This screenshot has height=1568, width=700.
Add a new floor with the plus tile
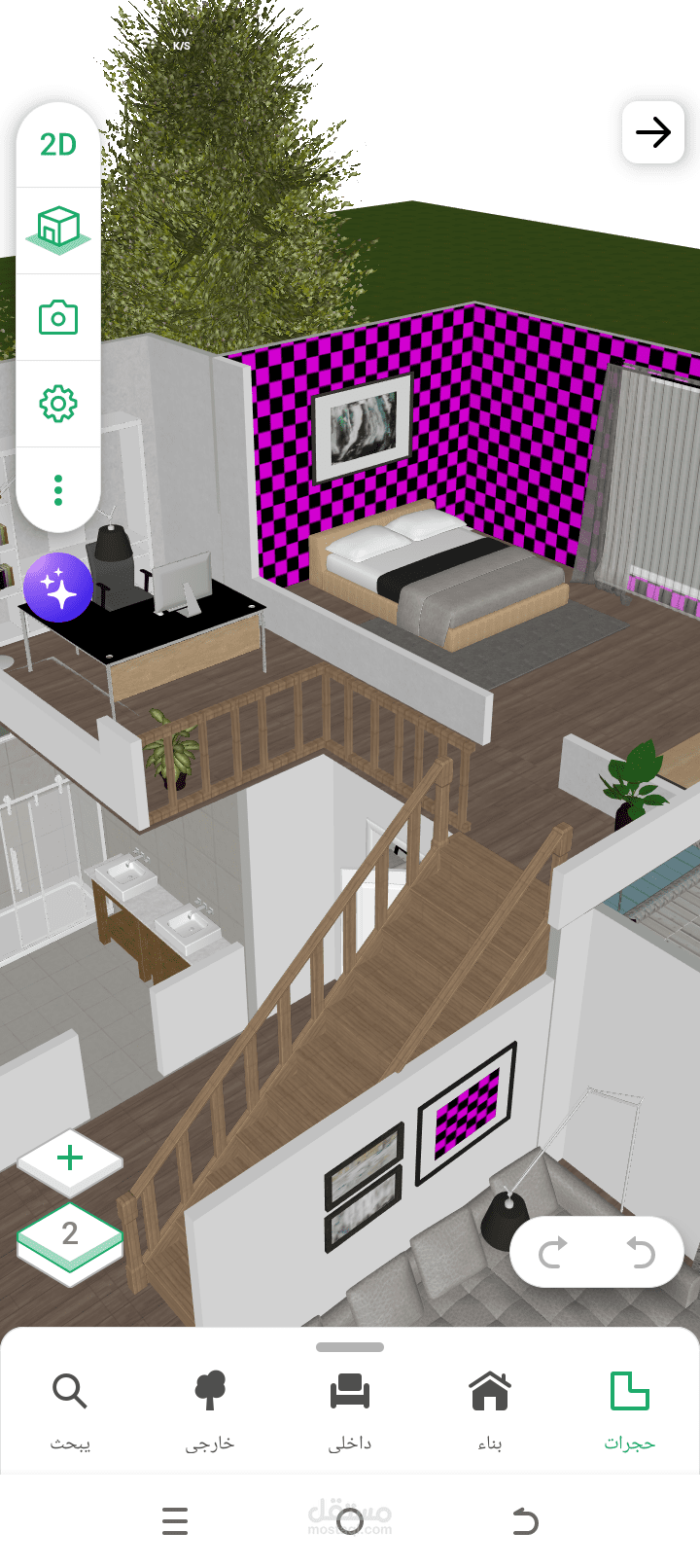[x=70, y=1160]
